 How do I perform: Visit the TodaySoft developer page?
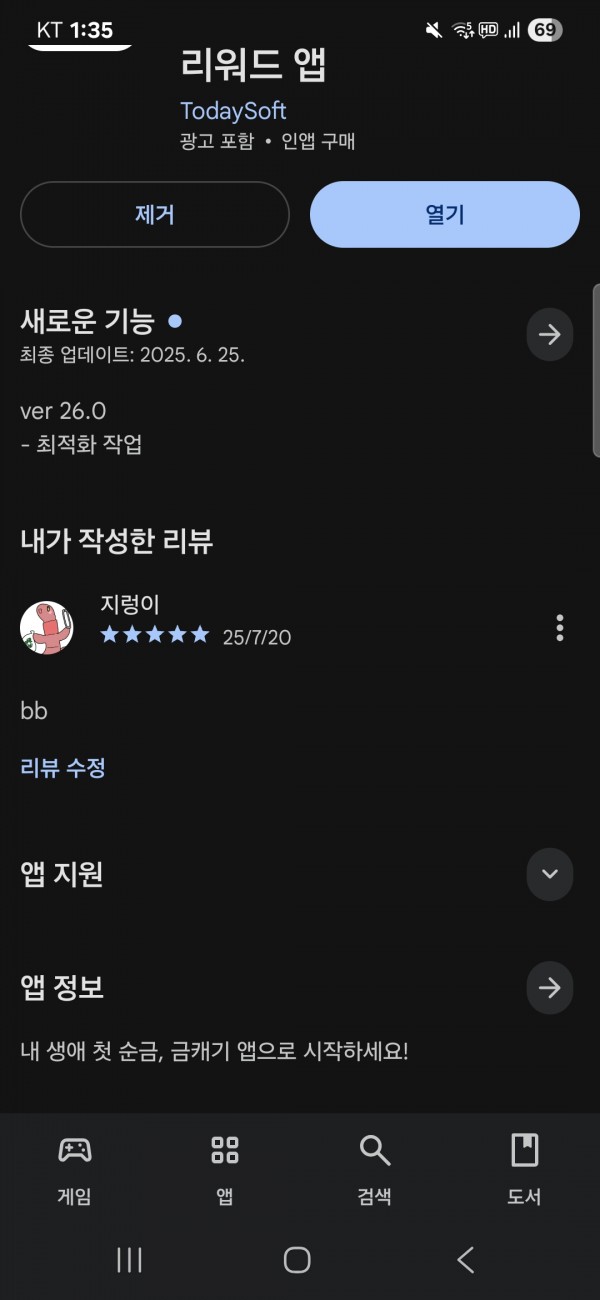pyautogui.click(x=233, y=110)
